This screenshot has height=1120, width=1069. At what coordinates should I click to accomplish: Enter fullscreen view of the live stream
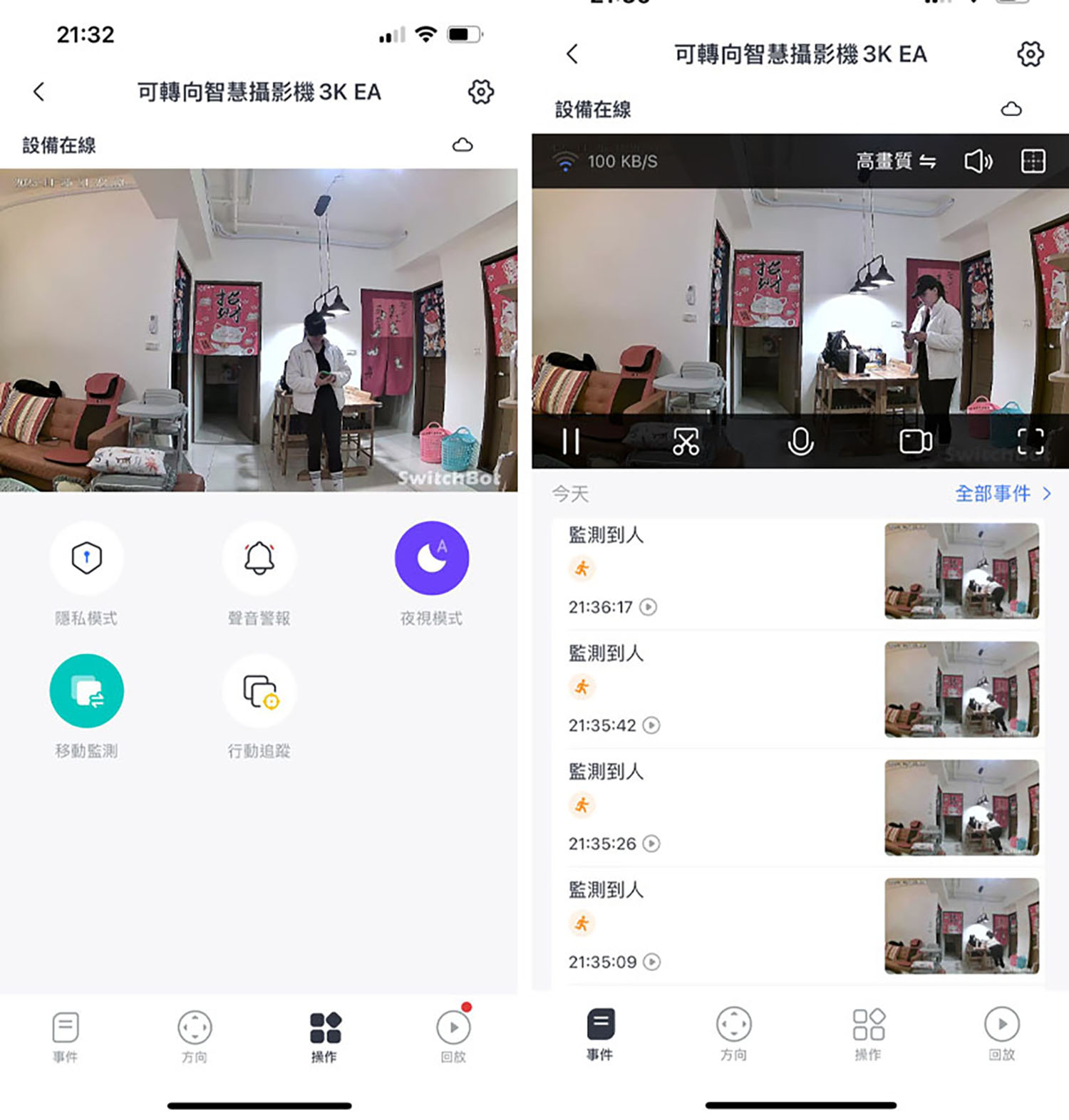pyautogui.click(x=1031, y=442)
